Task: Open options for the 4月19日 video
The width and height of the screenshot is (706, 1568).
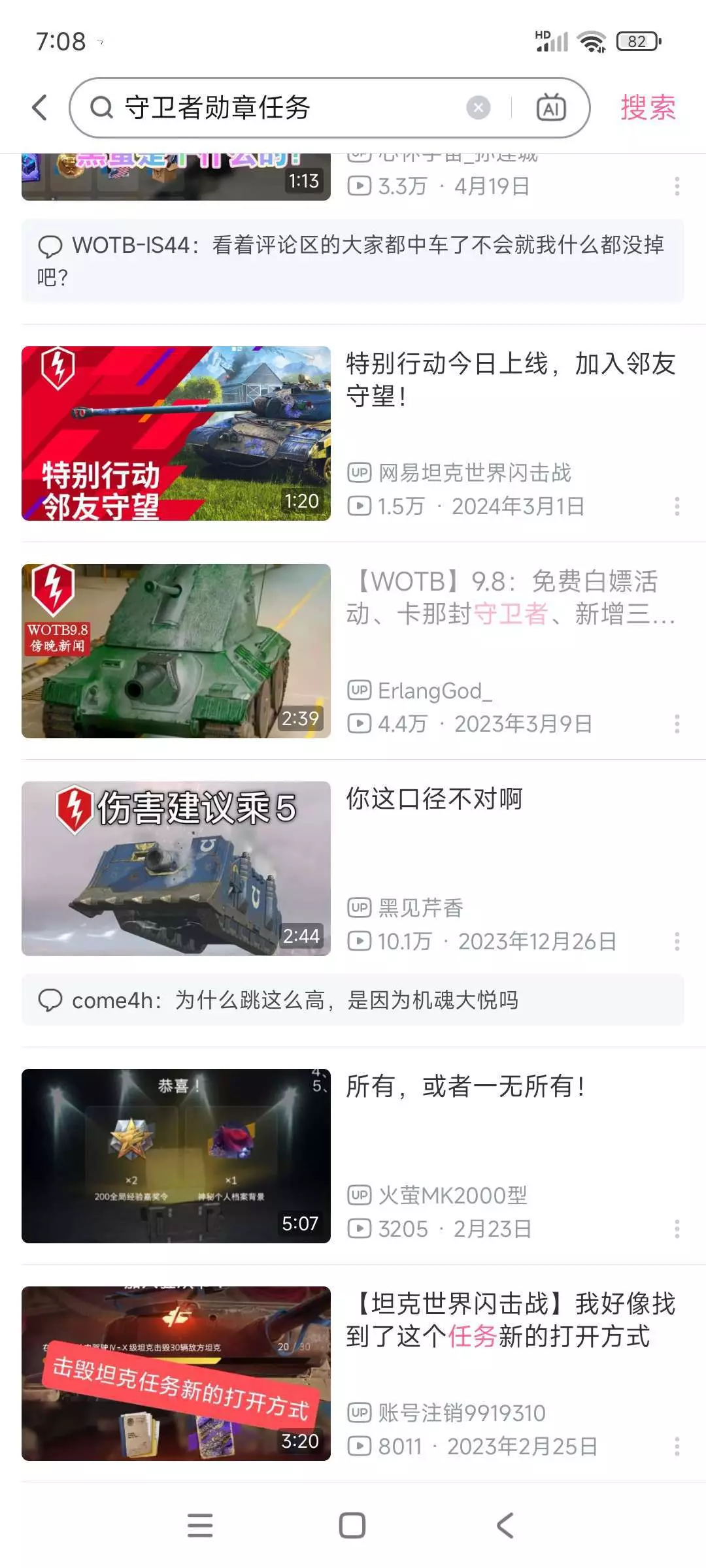Action: [677, 186]
